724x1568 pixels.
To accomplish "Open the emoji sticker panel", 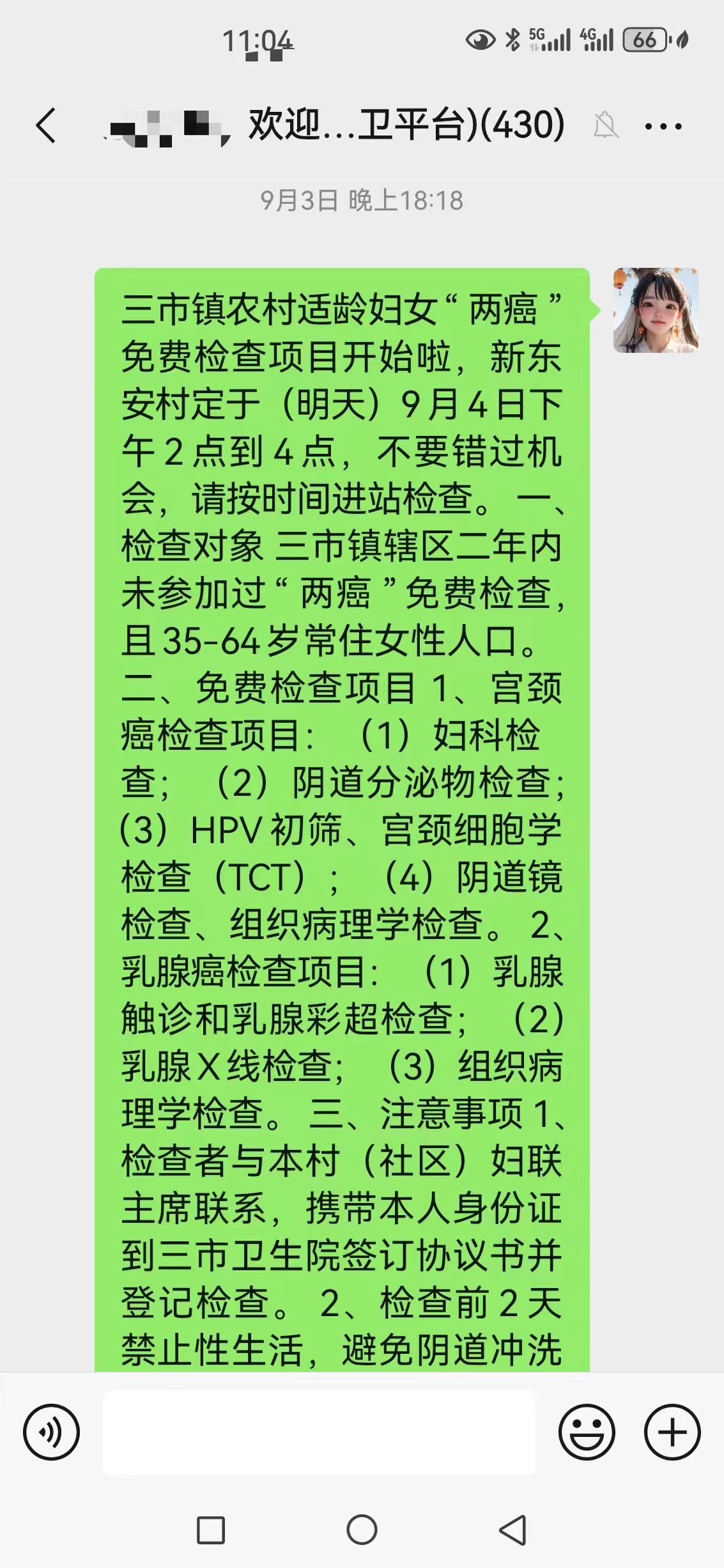I will 587,1432.
